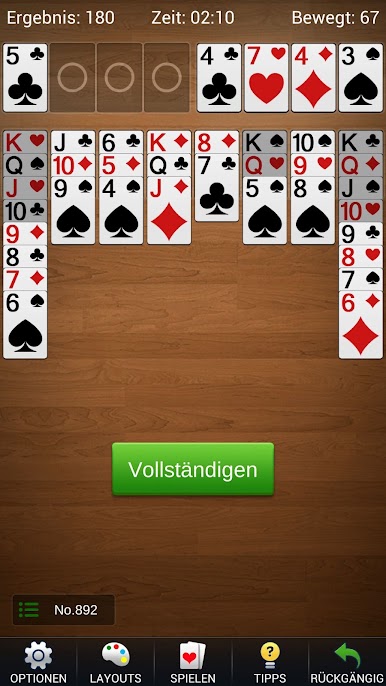The height and width of the screenshot is (686, 386).
Task: Open the Spielen menu
Action: click(193, 662)
